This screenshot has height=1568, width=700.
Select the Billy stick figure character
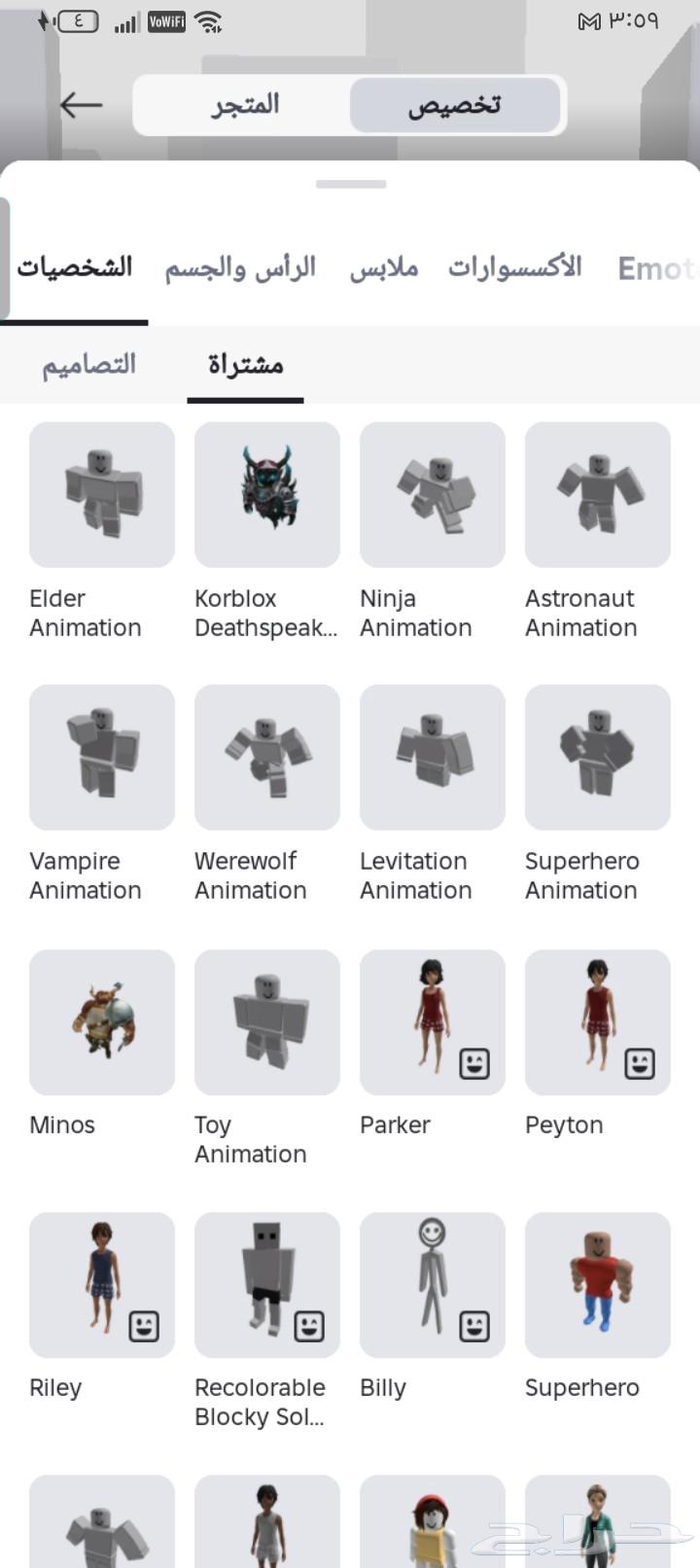click(x=433, y=1284)
